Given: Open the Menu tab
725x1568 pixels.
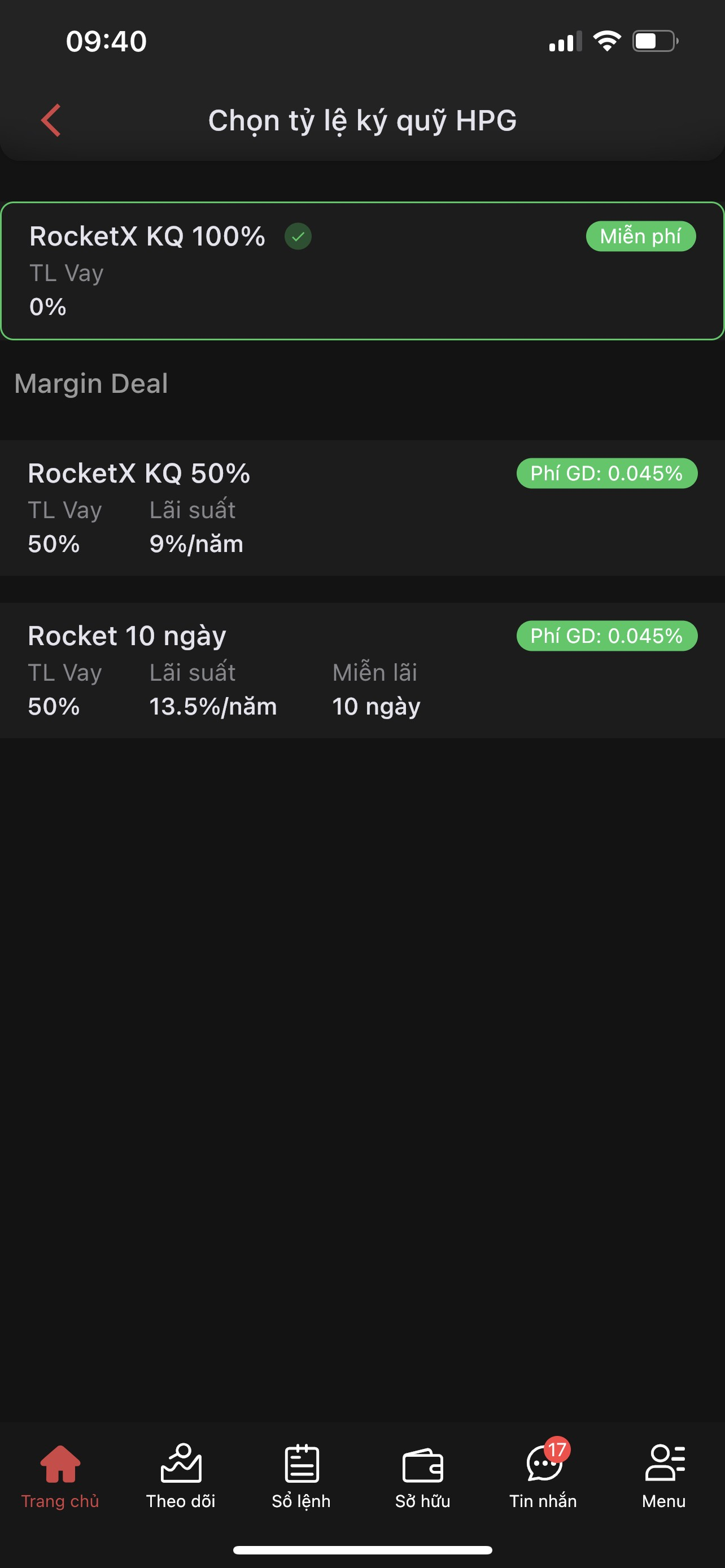Looking at the screenshot, I should (664, 1475).
